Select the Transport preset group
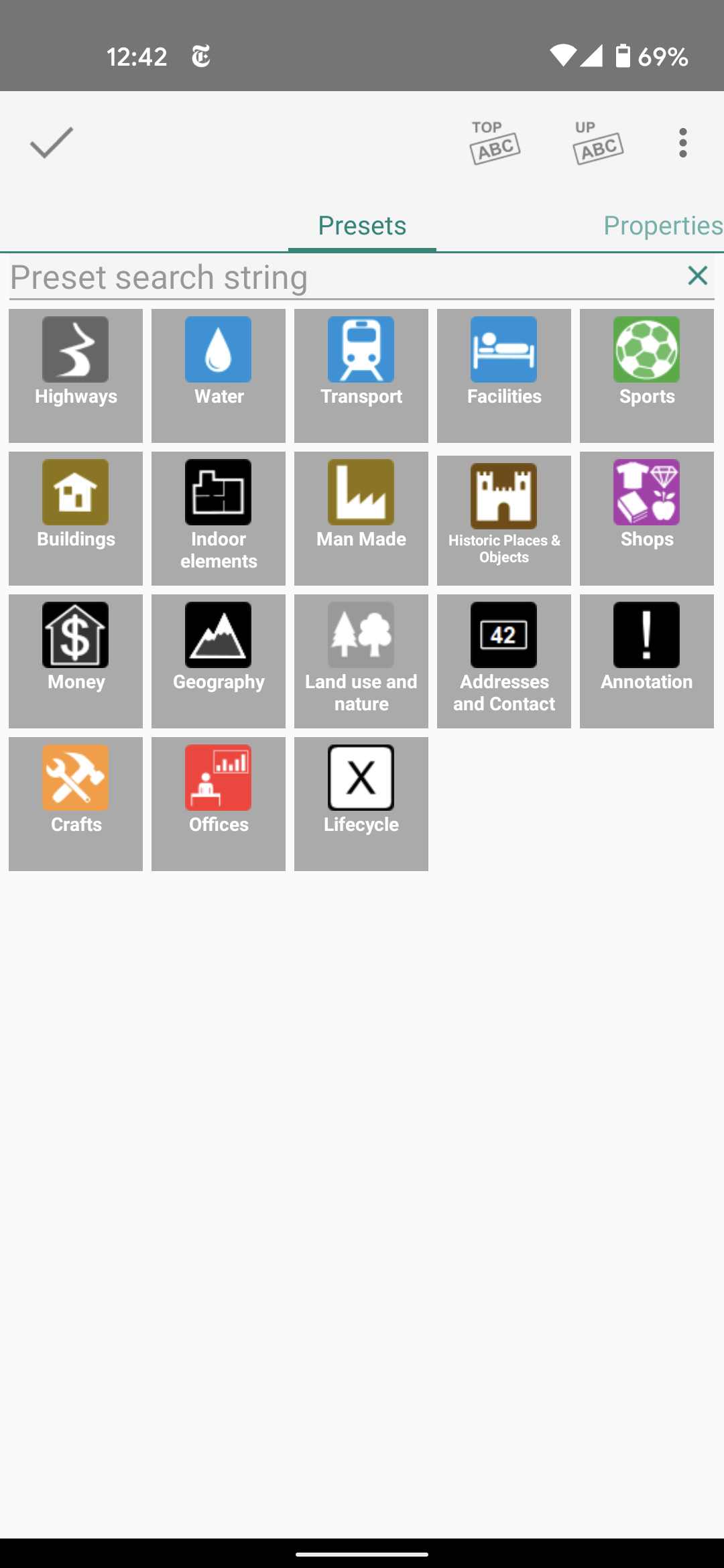The width and height of the screenshot is (724, 1568). coord(361,376)
